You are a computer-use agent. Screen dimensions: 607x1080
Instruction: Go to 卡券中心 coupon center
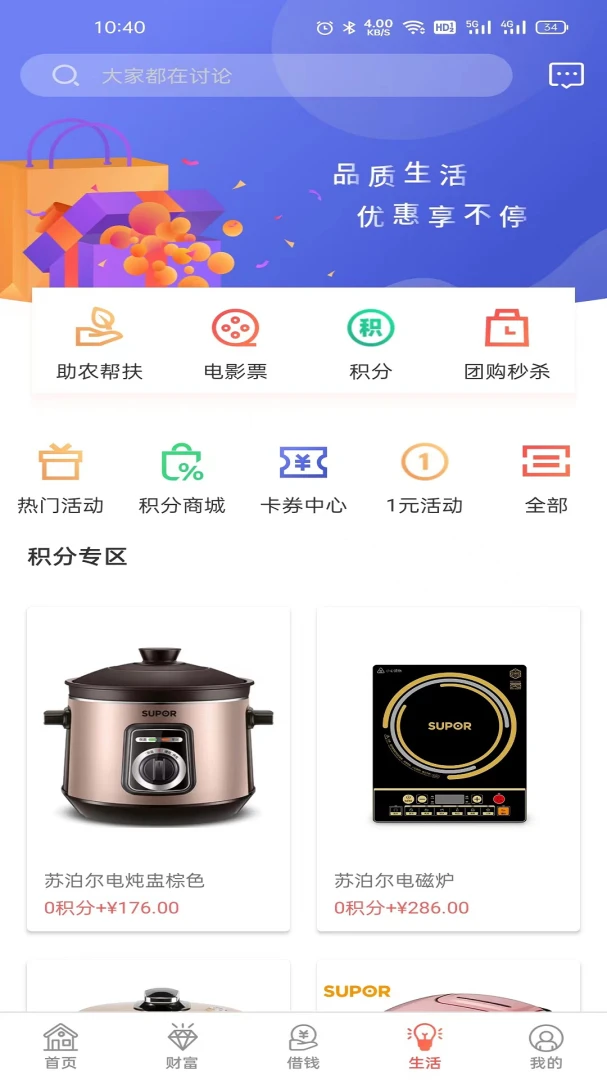point(303,478)
